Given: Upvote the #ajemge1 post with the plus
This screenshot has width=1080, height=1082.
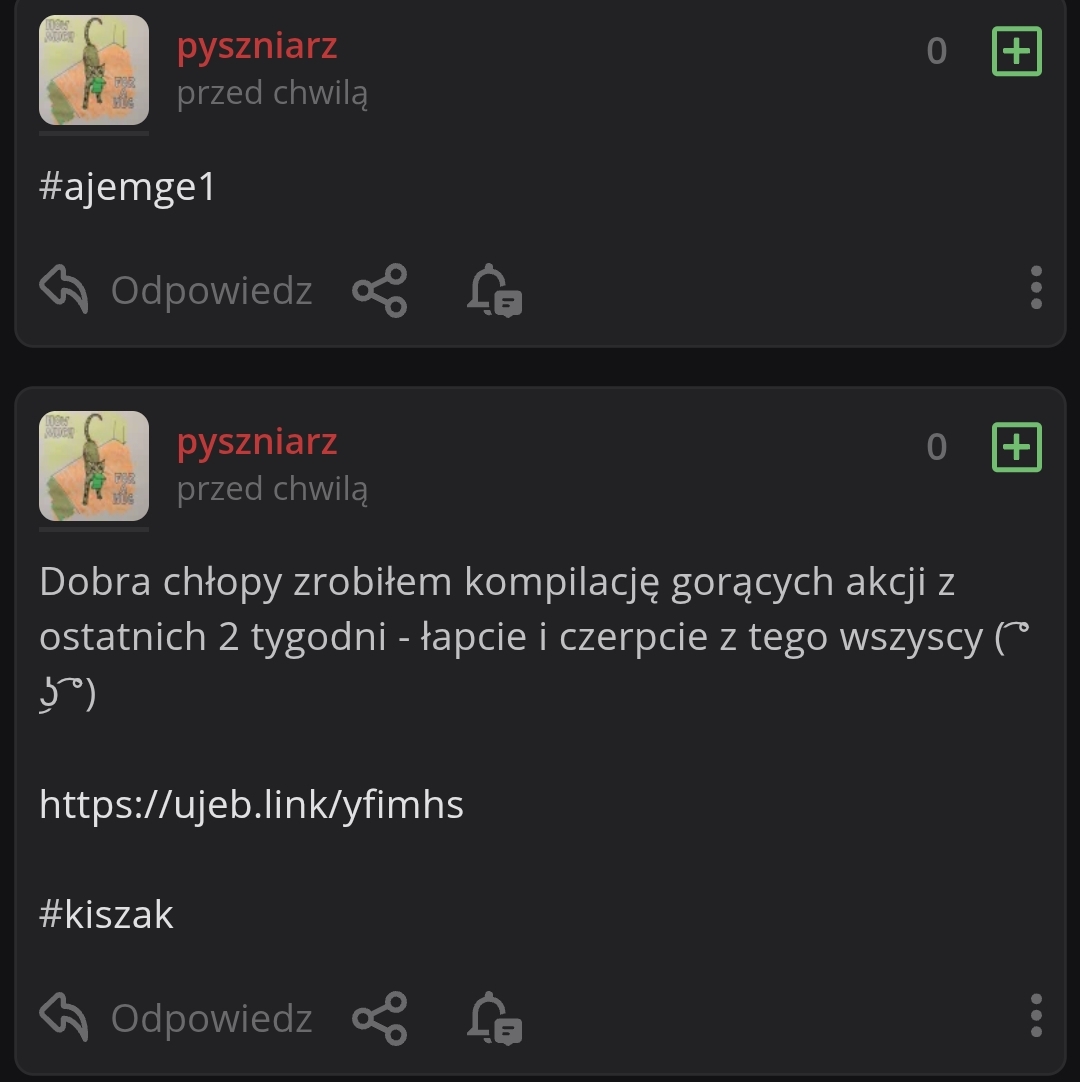Looking at the screenshot, I should point(1016,51).
